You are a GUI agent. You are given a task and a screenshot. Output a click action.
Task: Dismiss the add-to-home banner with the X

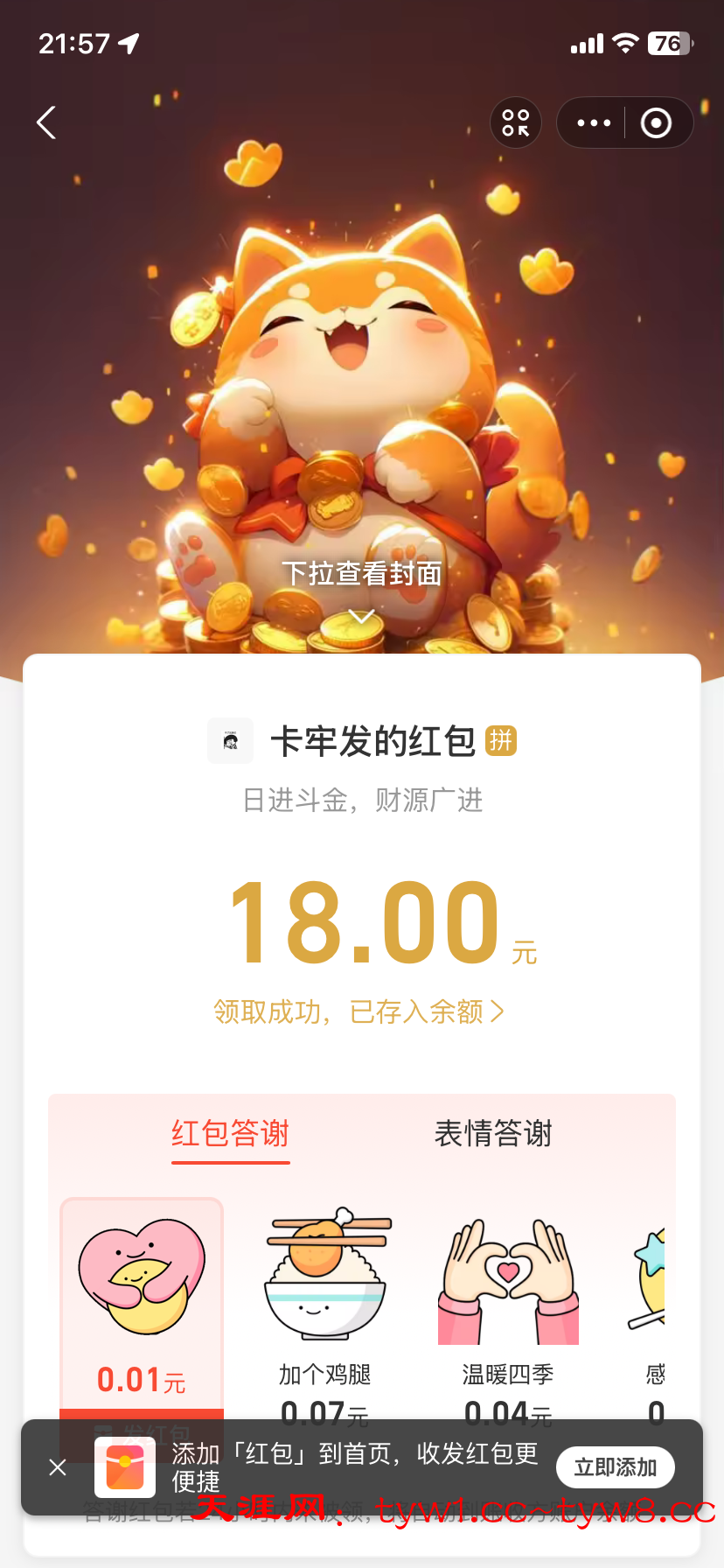point(58,1467)
